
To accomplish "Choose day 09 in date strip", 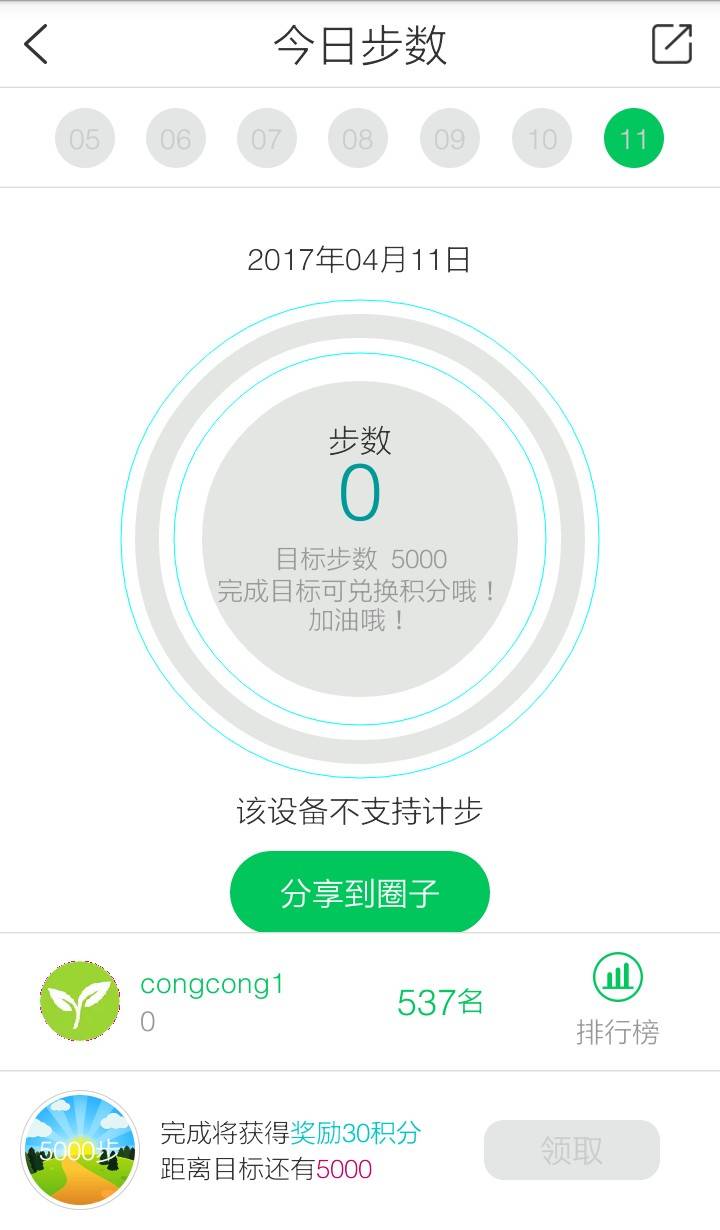I will [450, 138].
